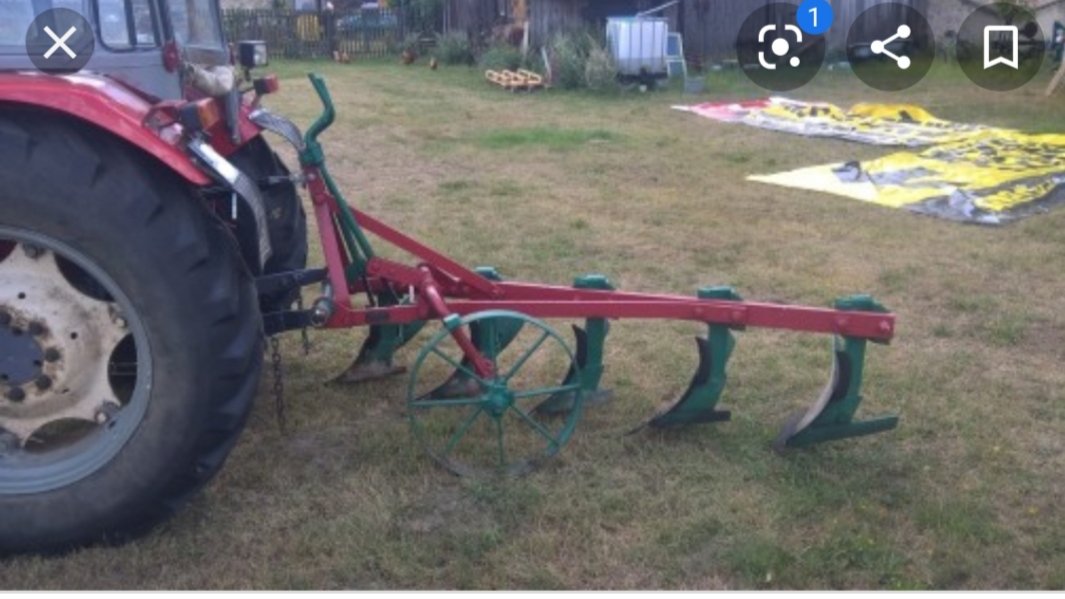Bookmark this image to collections
This screenshot has height=599, width=1065.
point(1000,46)
